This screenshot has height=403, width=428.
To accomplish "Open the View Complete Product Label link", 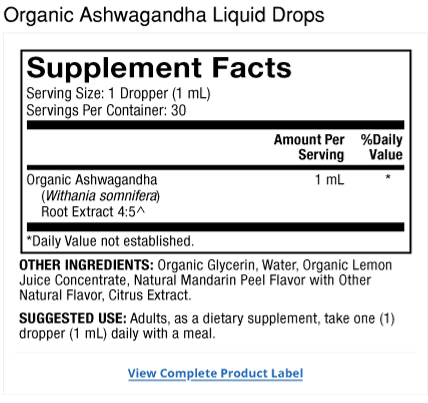I will pos(215,373).
